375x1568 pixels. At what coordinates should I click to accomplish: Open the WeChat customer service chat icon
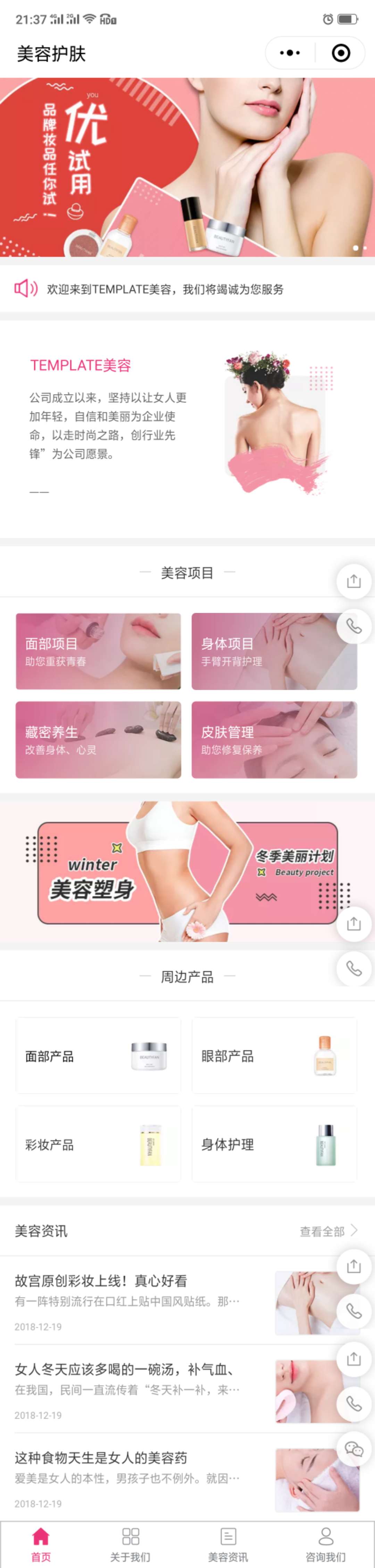tap(354, 1449)
